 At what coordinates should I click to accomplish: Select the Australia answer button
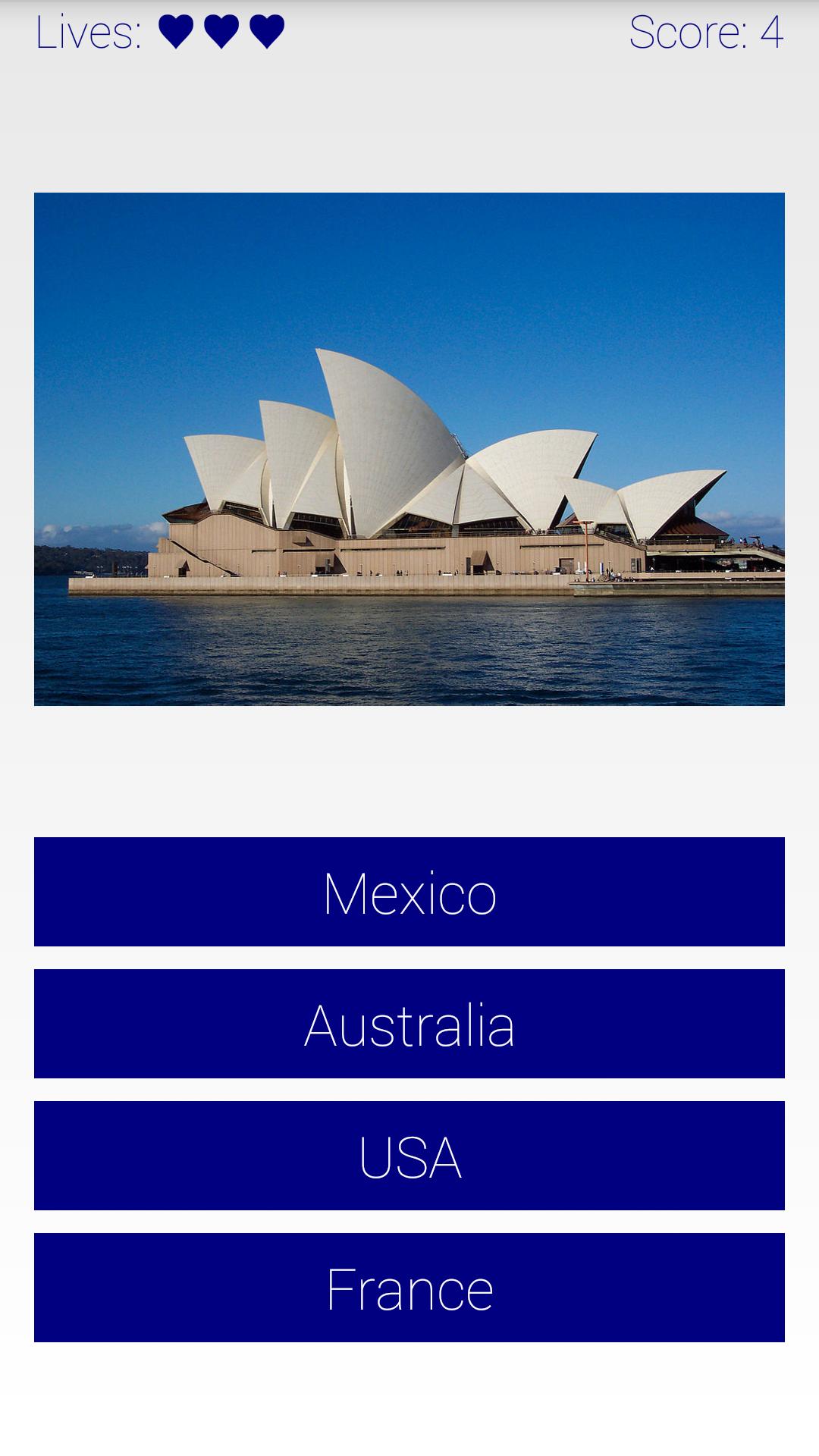point(409,1024)
